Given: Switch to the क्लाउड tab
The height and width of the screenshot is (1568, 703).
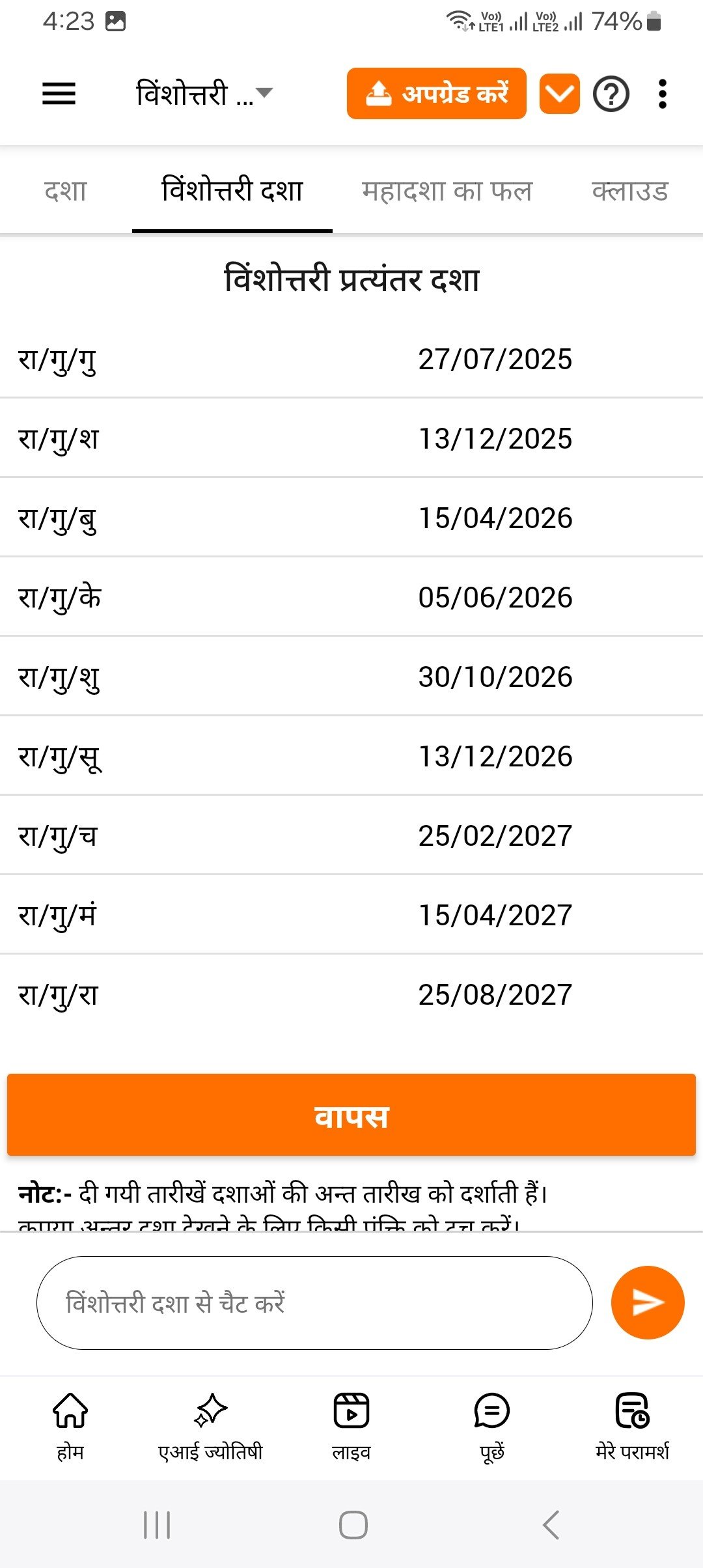Looking at the screenshot, I should click(x=630, y=191).
